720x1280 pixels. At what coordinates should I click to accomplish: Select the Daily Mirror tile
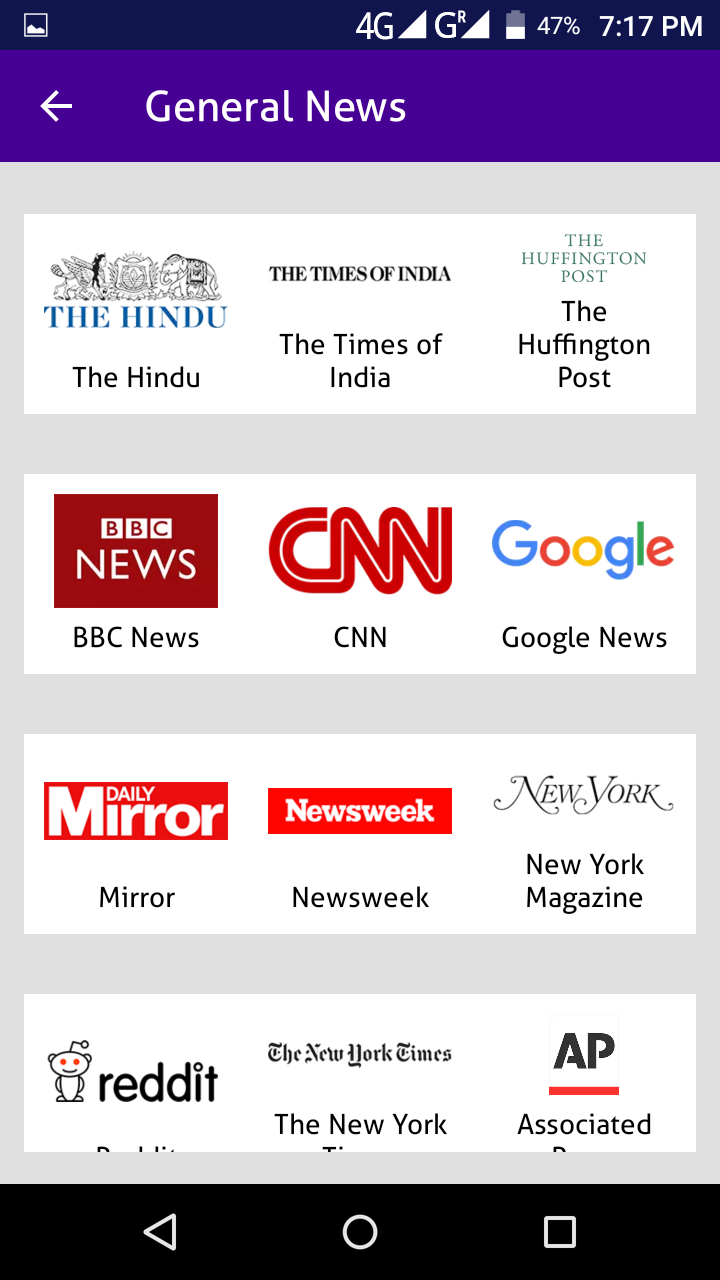(x=136, y=833)
